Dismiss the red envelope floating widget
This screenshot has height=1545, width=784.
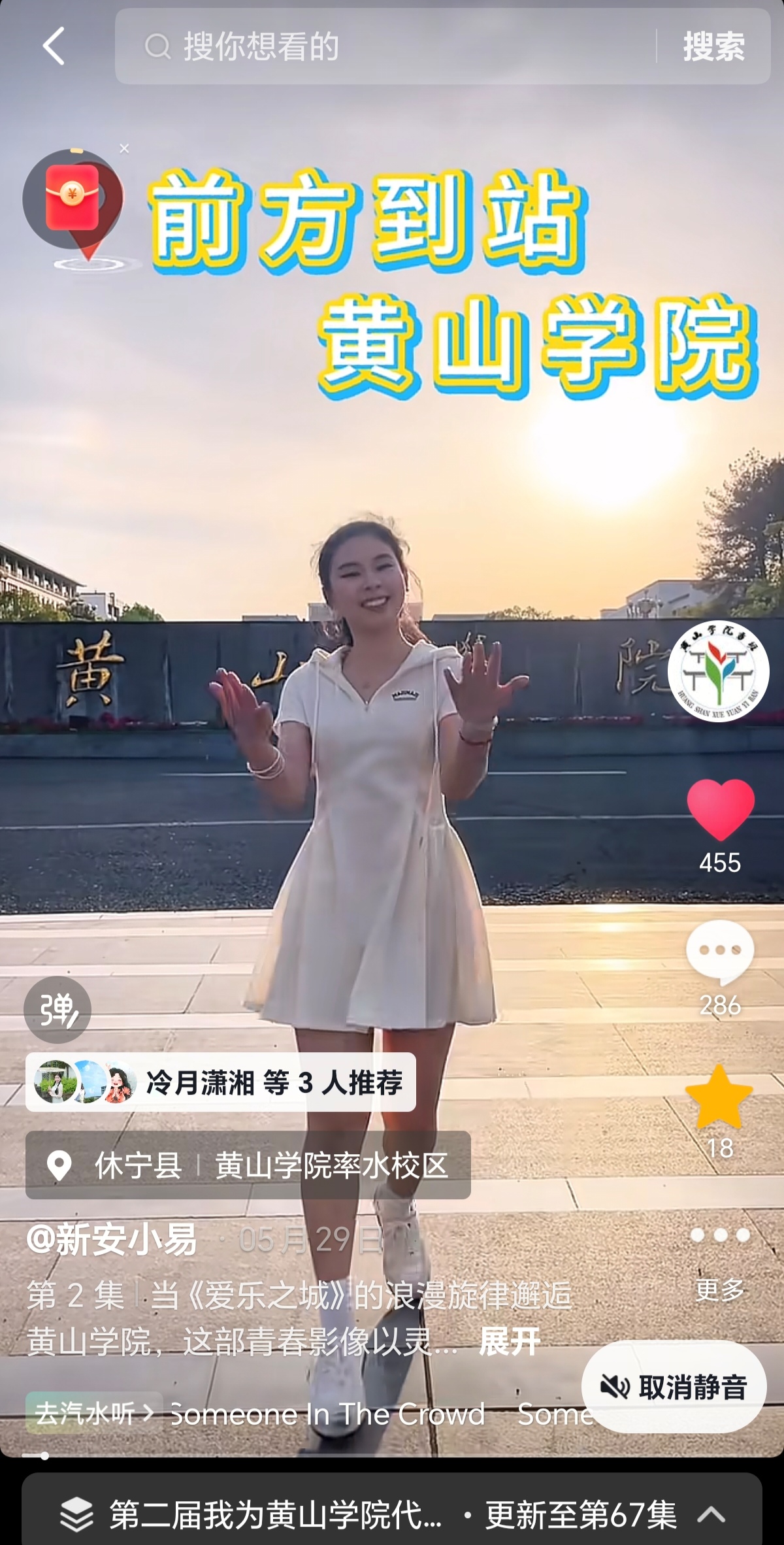124,149
